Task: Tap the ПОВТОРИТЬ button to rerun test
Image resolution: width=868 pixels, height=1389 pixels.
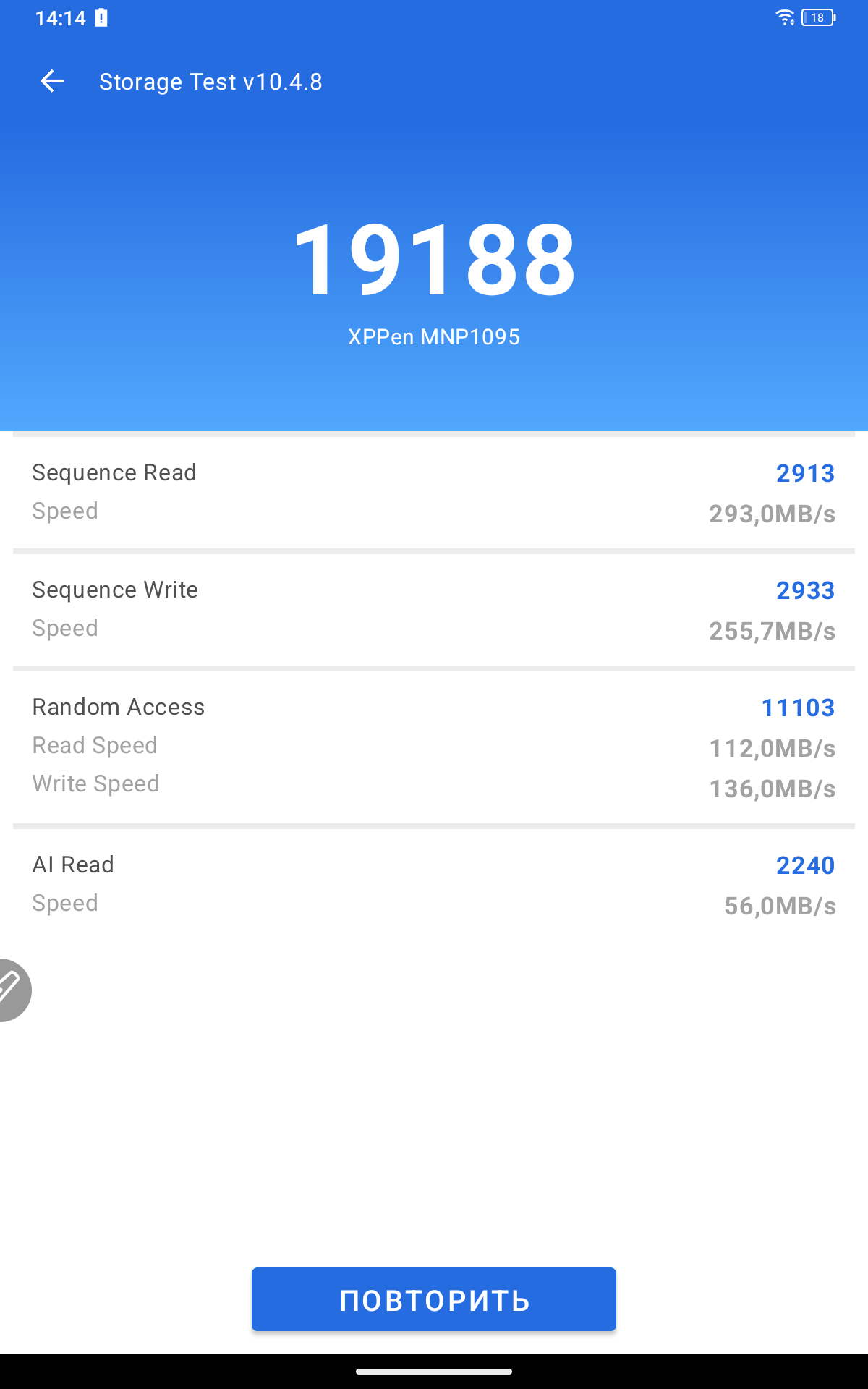Action: pyautogui.click(x=434, y=1299)
